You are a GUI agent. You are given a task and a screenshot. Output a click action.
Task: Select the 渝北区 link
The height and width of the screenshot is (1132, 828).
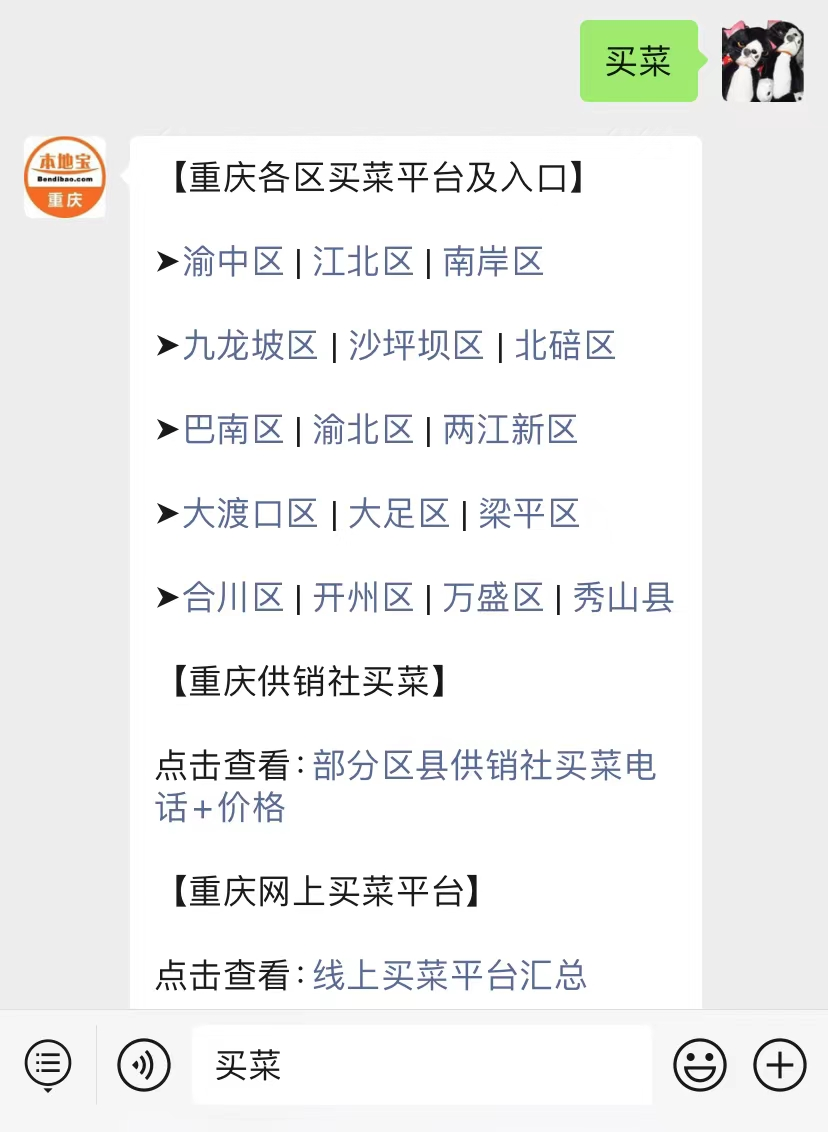click(363, 430)
